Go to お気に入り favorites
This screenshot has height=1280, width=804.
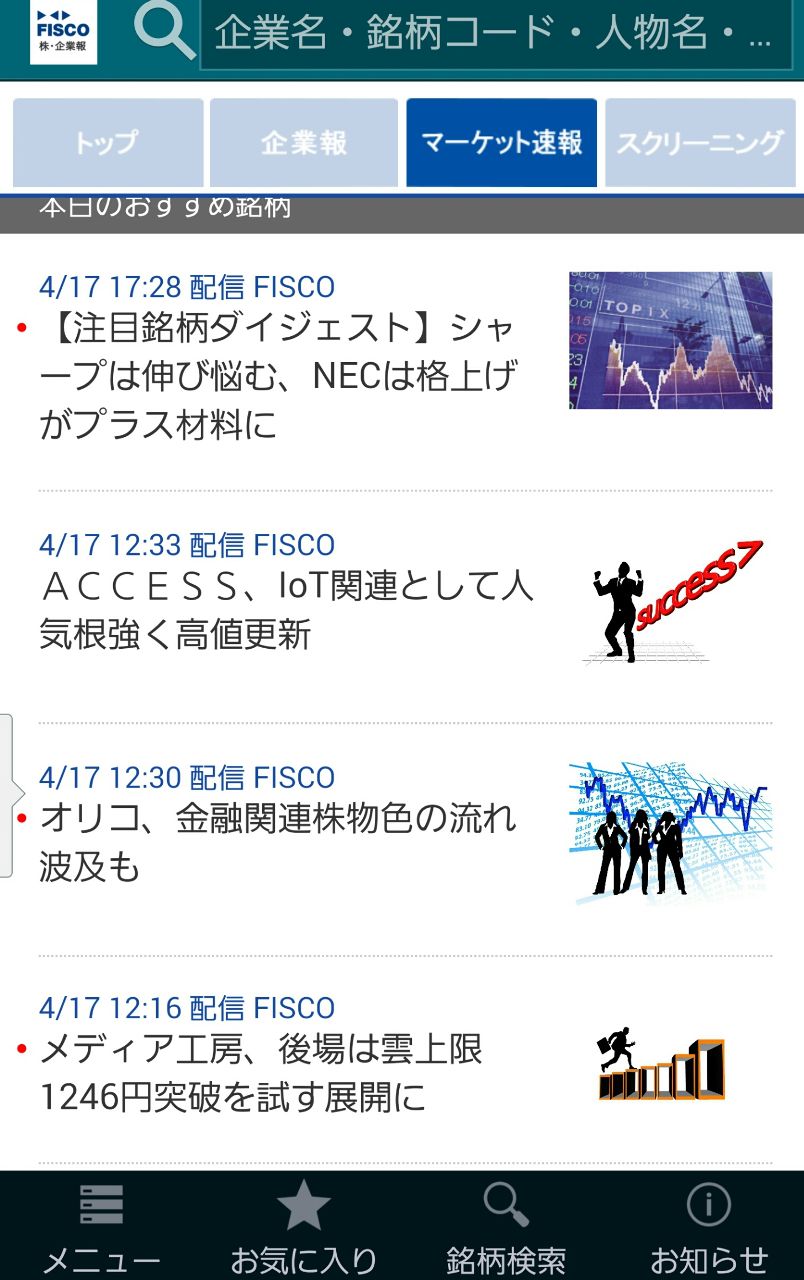pyautogui.click(x=303, y=1226)
